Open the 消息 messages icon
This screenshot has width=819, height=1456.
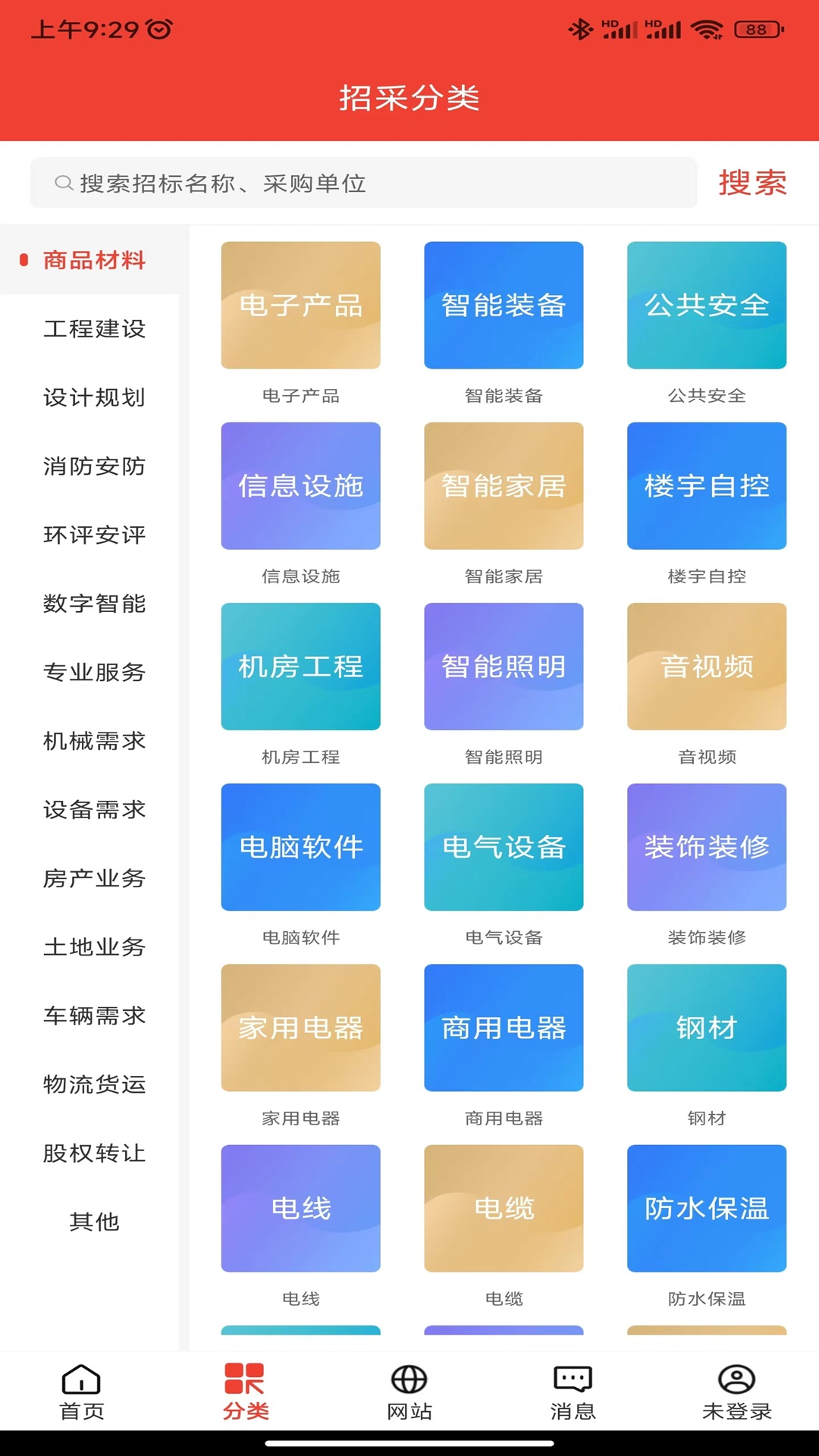pos(573,1395)
